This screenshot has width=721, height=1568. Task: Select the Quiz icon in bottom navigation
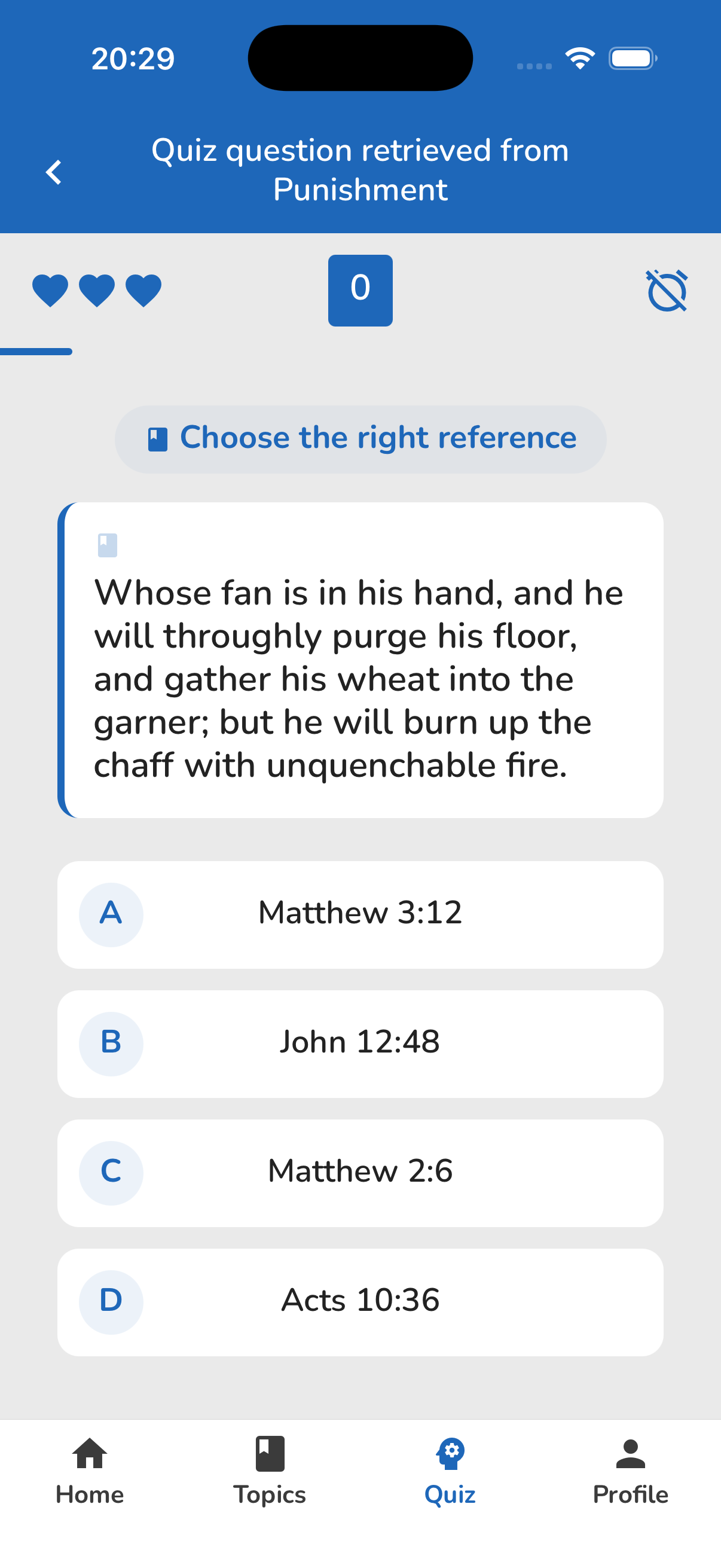click(450, 1455)
